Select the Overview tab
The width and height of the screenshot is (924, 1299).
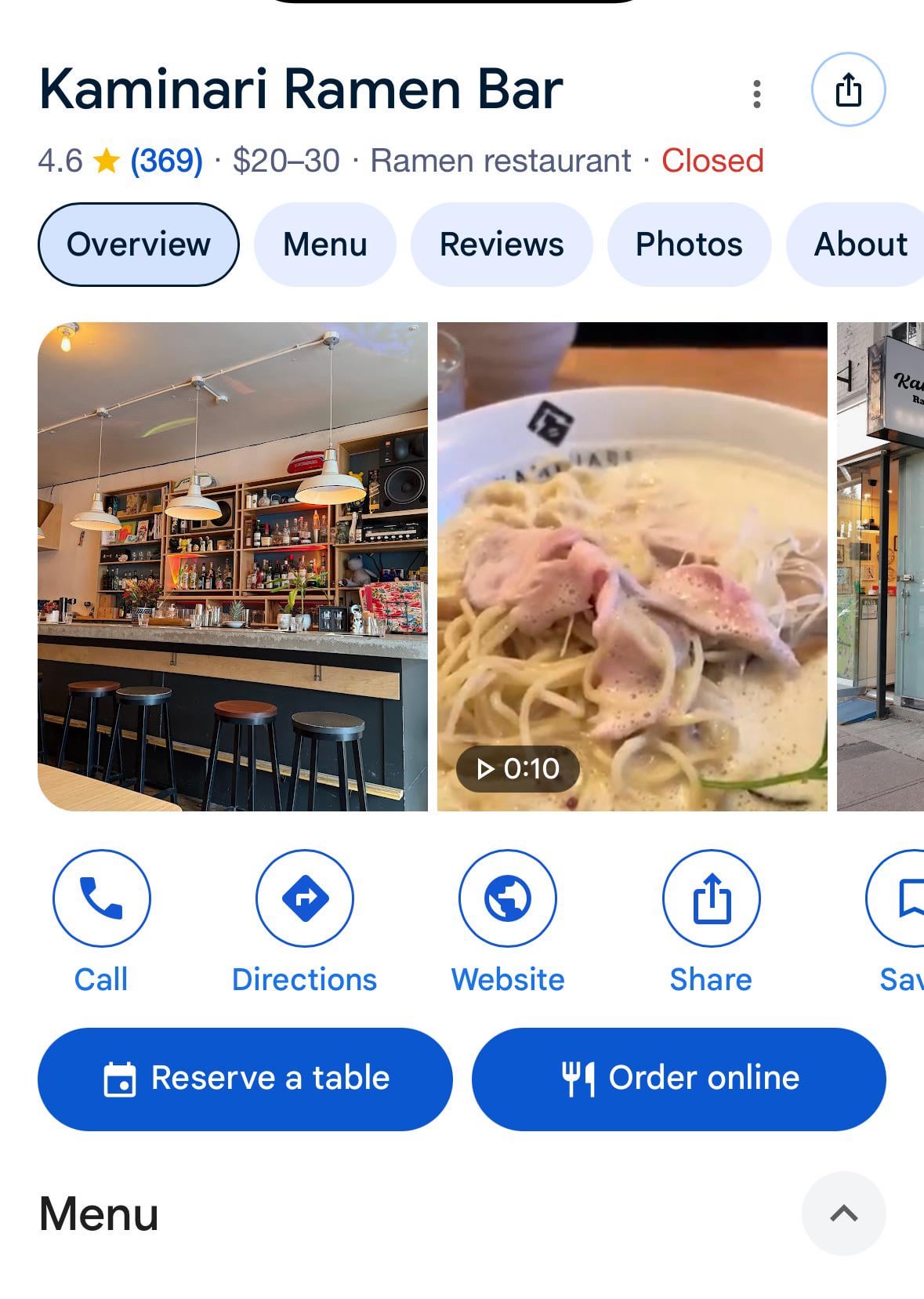(x=138, y=244)
